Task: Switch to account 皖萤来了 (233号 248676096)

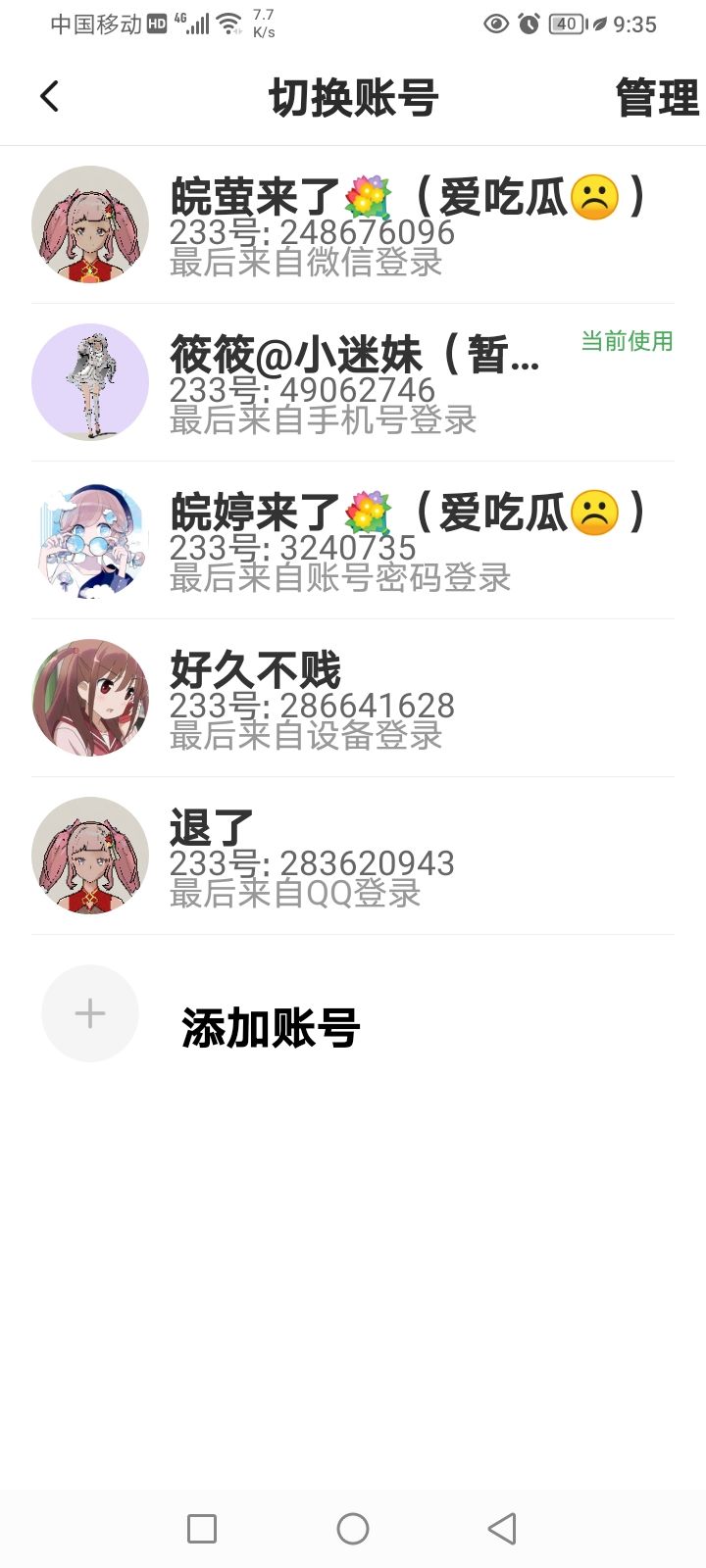Action: tap(353, 224)
